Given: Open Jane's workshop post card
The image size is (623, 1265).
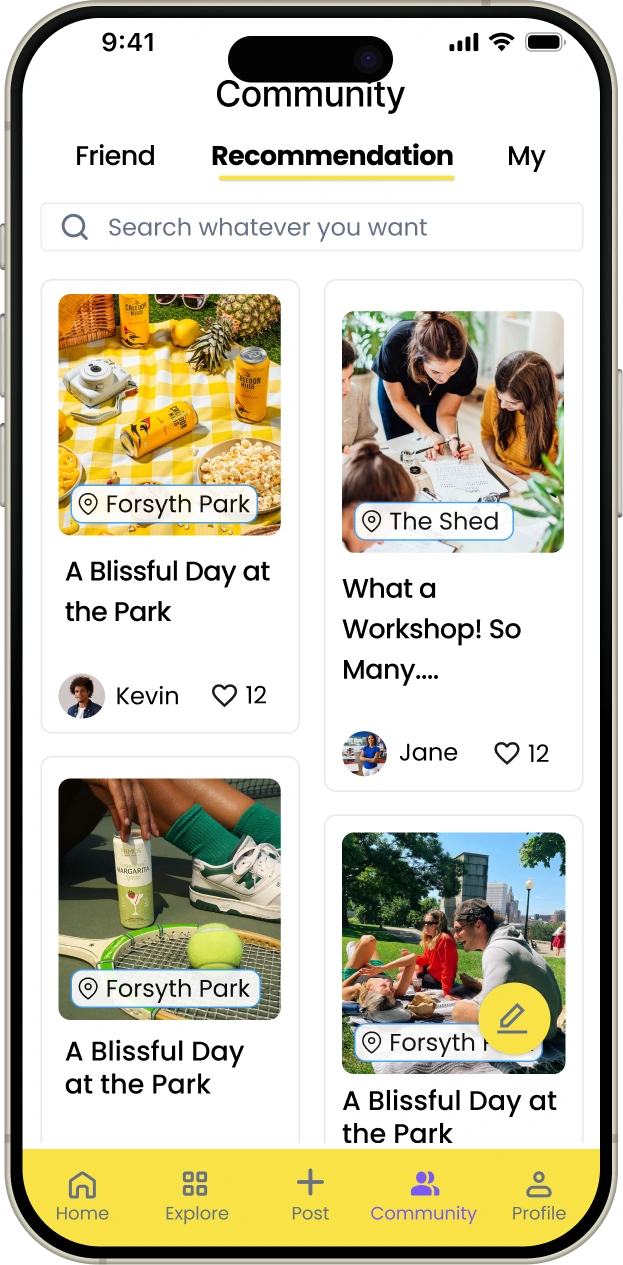Looking at the screenshot, I should pyautogui.click(x=453, y=536).
